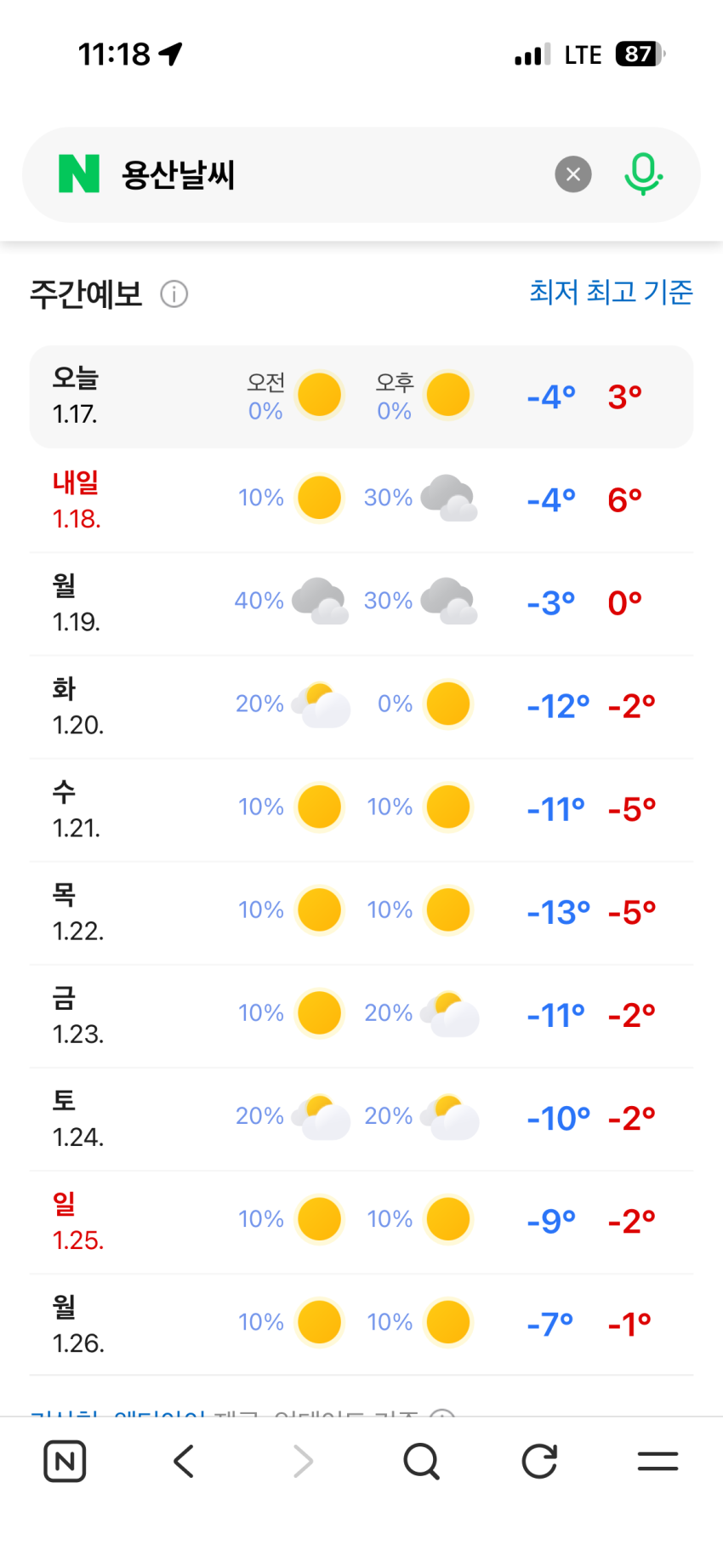Tap the cloudy icon for 월 1.19

coord(319,601)
